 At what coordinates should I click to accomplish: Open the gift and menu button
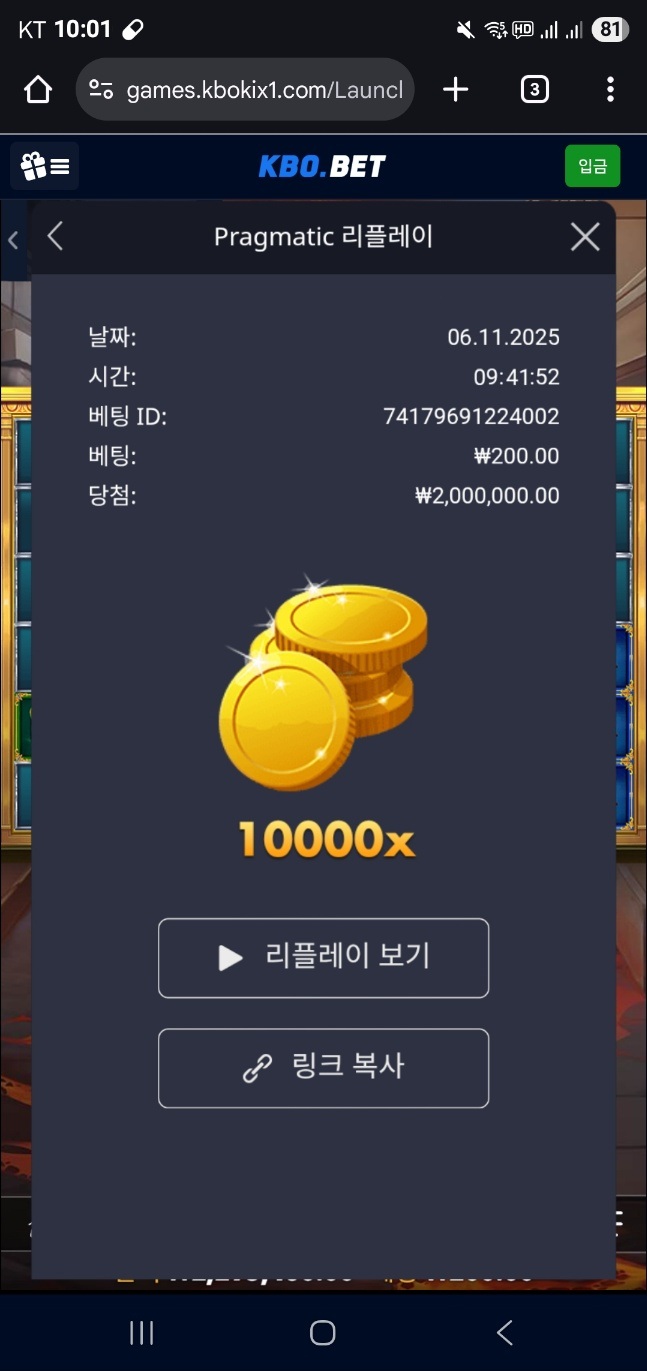click(x=45, y=167)
